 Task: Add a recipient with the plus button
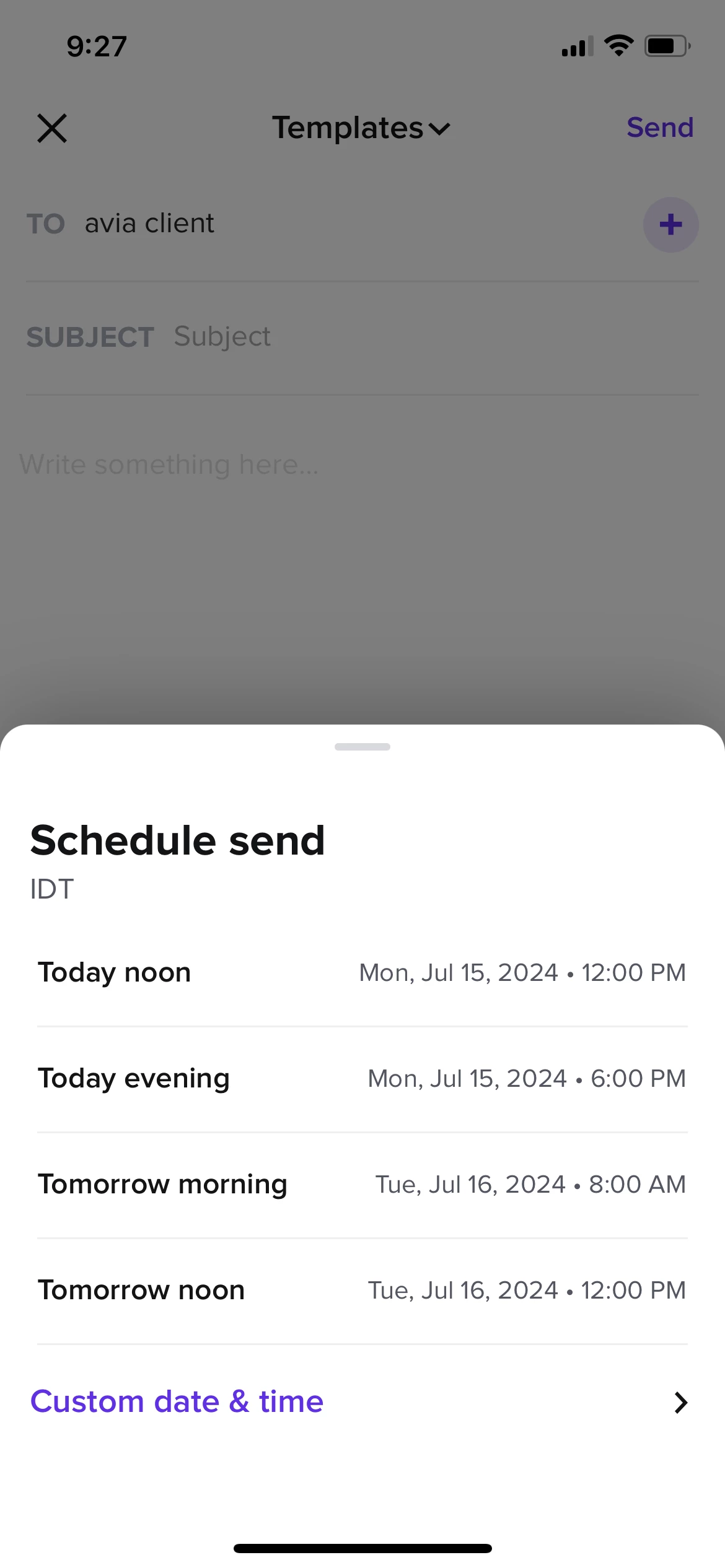tap(670, 224)
